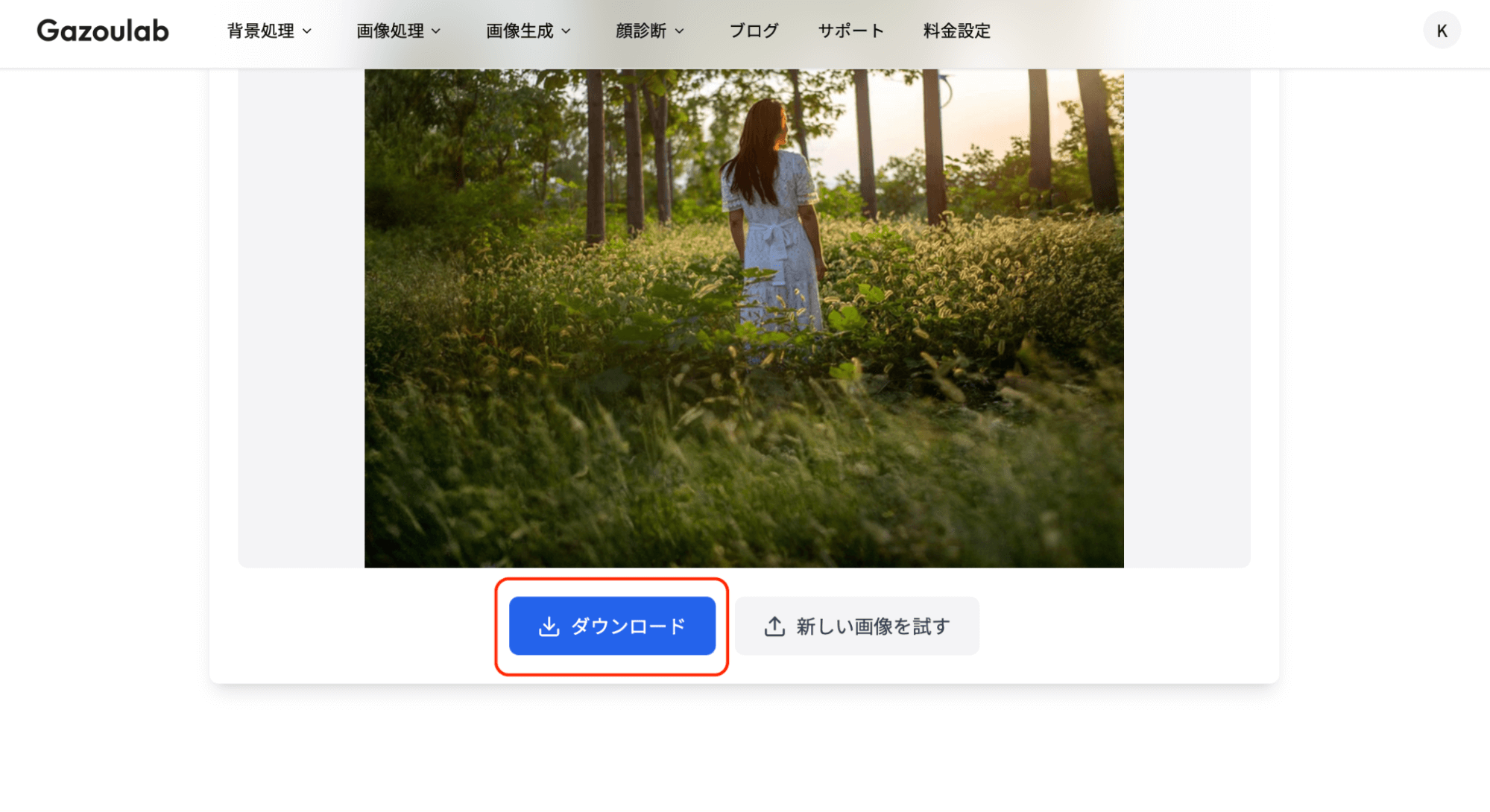Select 新しい画像を試す to try a new image
The width and height of the screenshot is (1490, 812).
coord(856,626)
